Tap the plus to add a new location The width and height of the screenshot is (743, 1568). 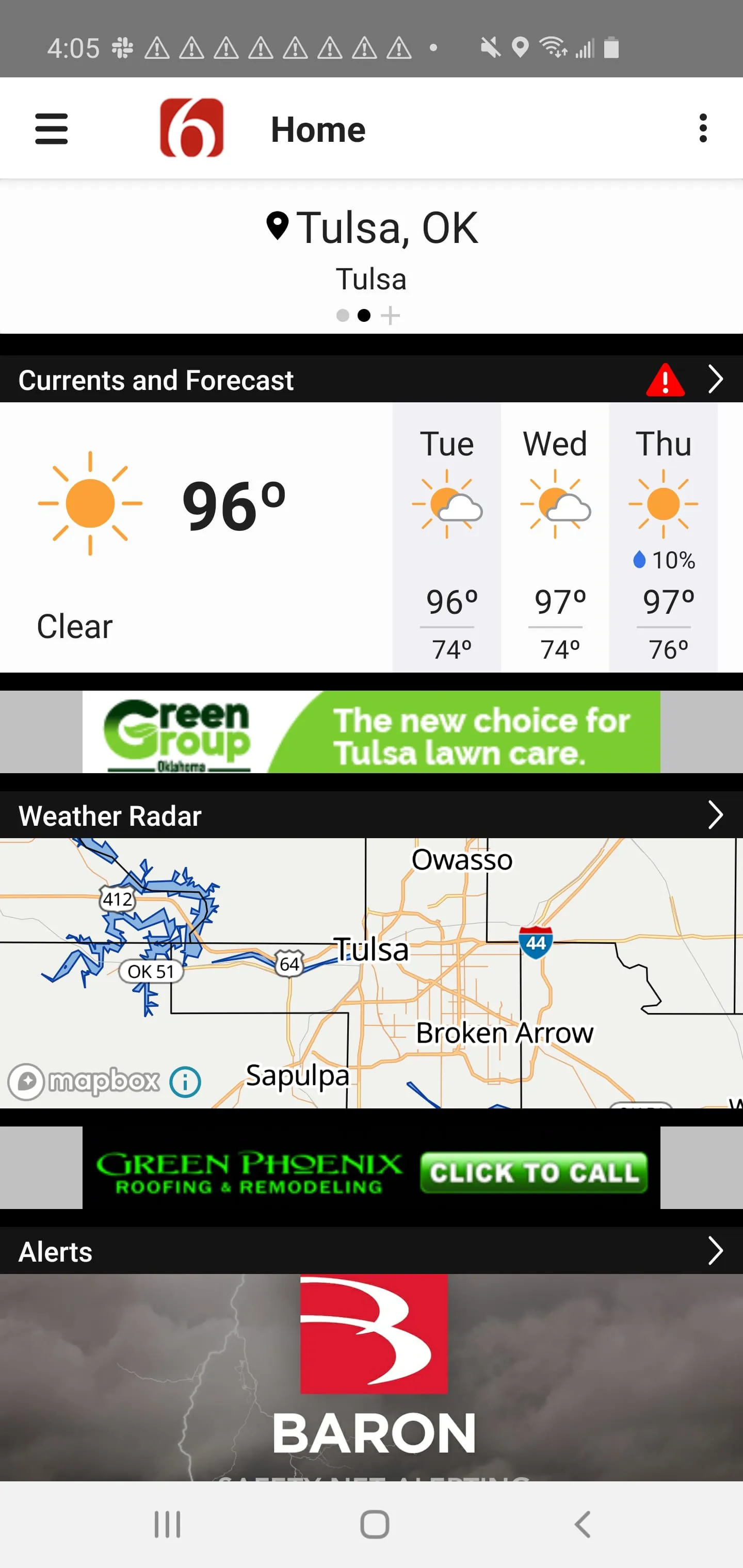click(x=391, y=316)
